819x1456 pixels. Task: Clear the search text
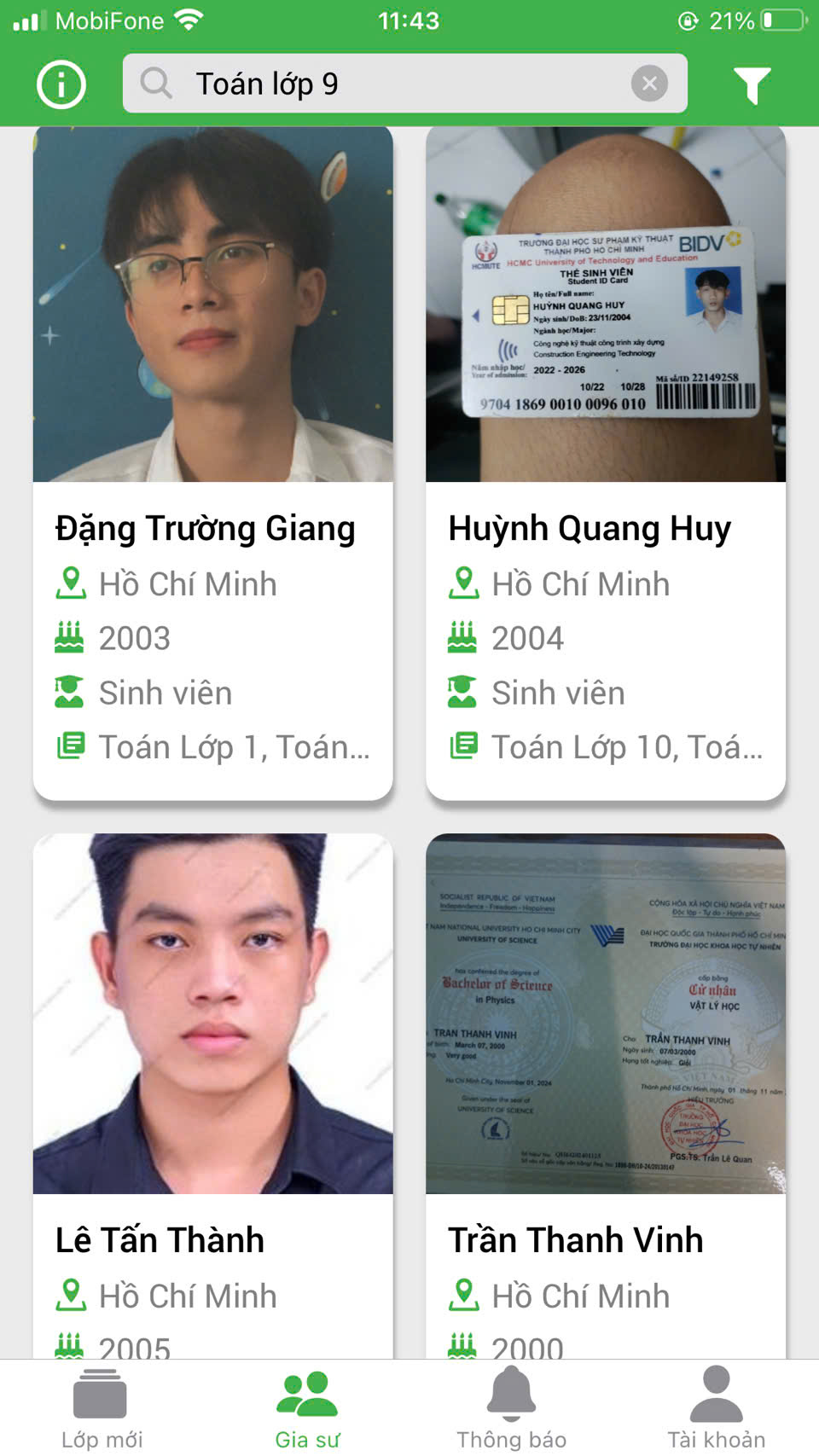click(649, 84)
